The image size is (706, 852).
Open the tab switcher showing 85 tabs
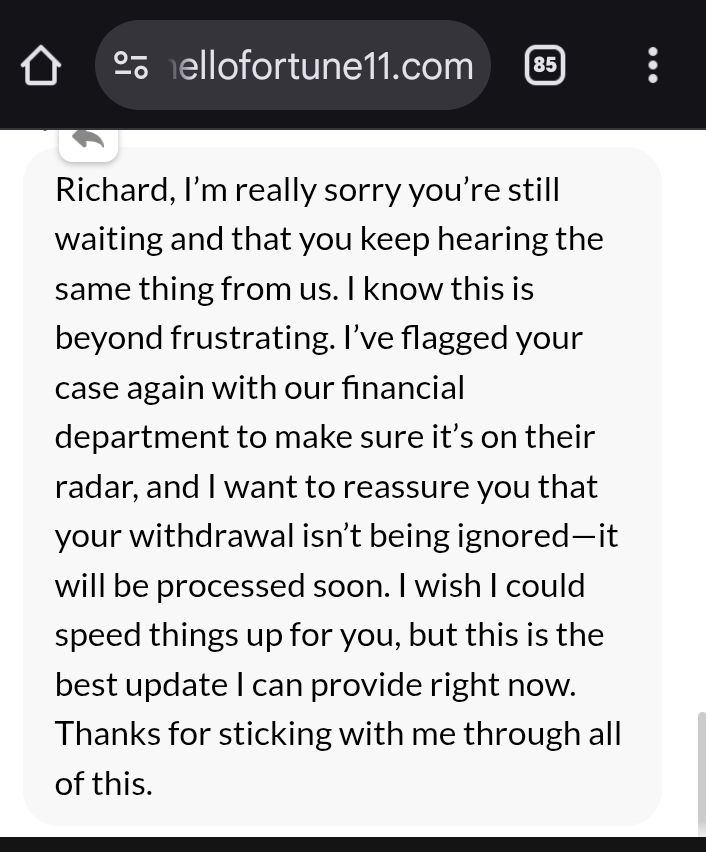click(x=544, y=66)
